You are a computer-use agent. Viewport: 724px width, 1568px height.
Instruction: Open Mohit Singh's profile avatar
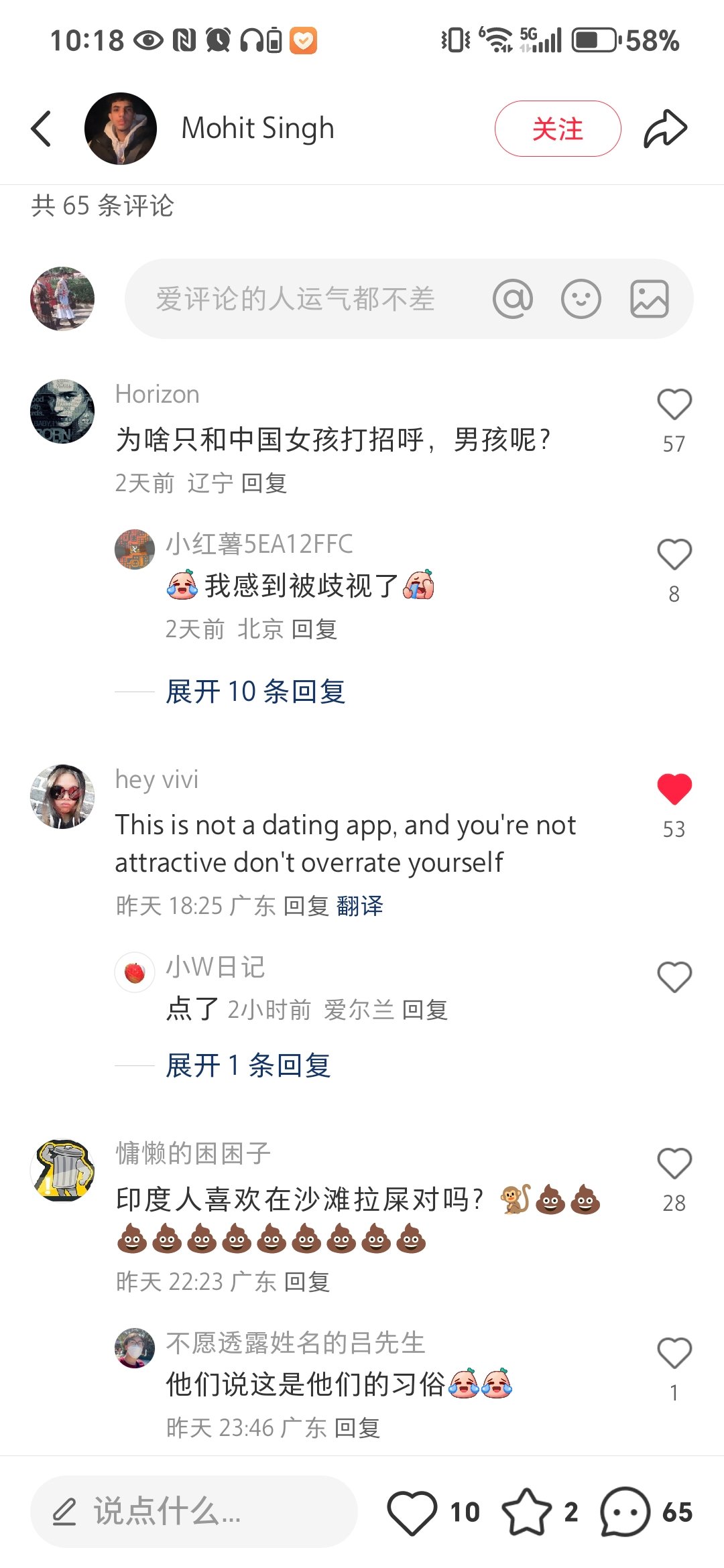coord(121,129)
